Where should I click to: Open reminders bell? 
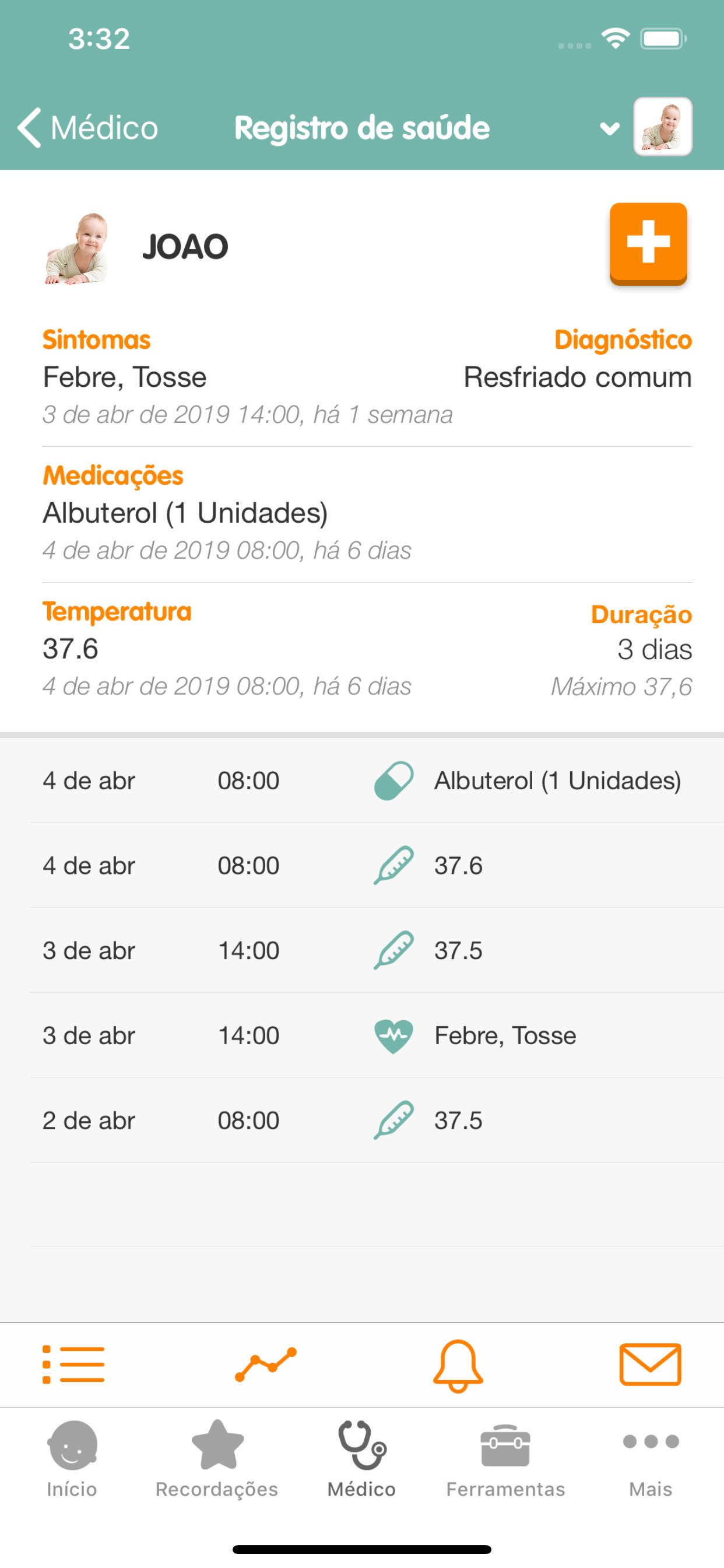coord(458,1366)
